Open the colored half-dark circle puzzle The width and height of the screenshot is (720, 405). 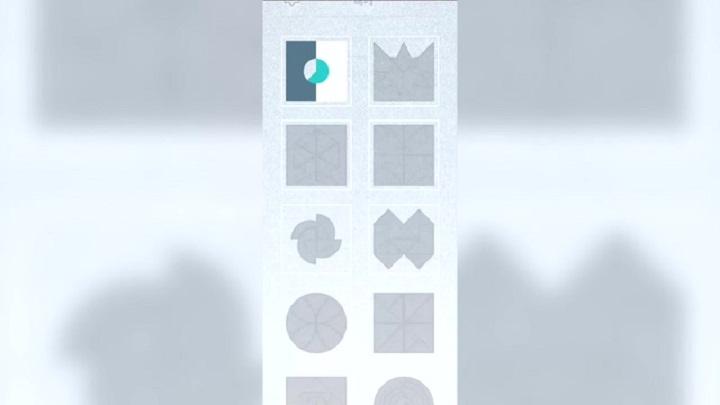(317, 71)
